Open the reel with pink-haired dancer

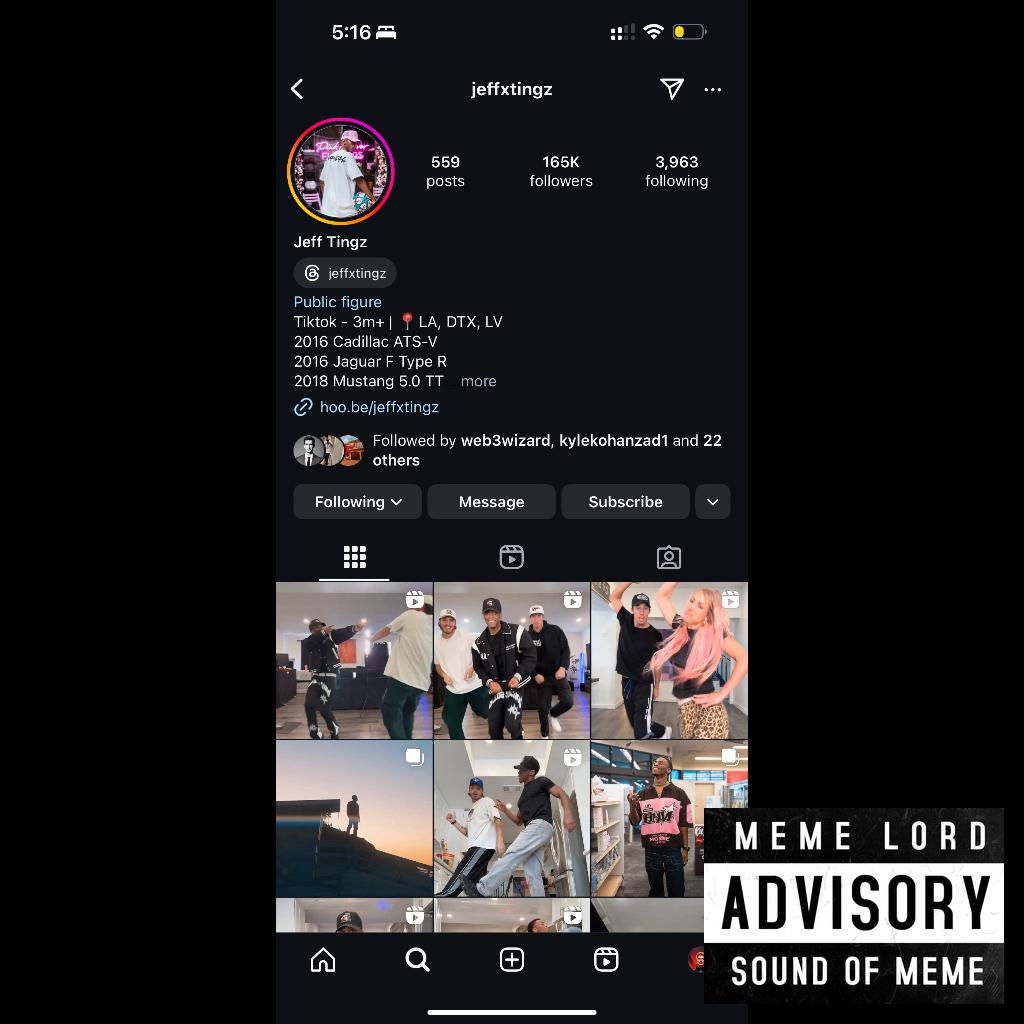(x=669, y=661)
